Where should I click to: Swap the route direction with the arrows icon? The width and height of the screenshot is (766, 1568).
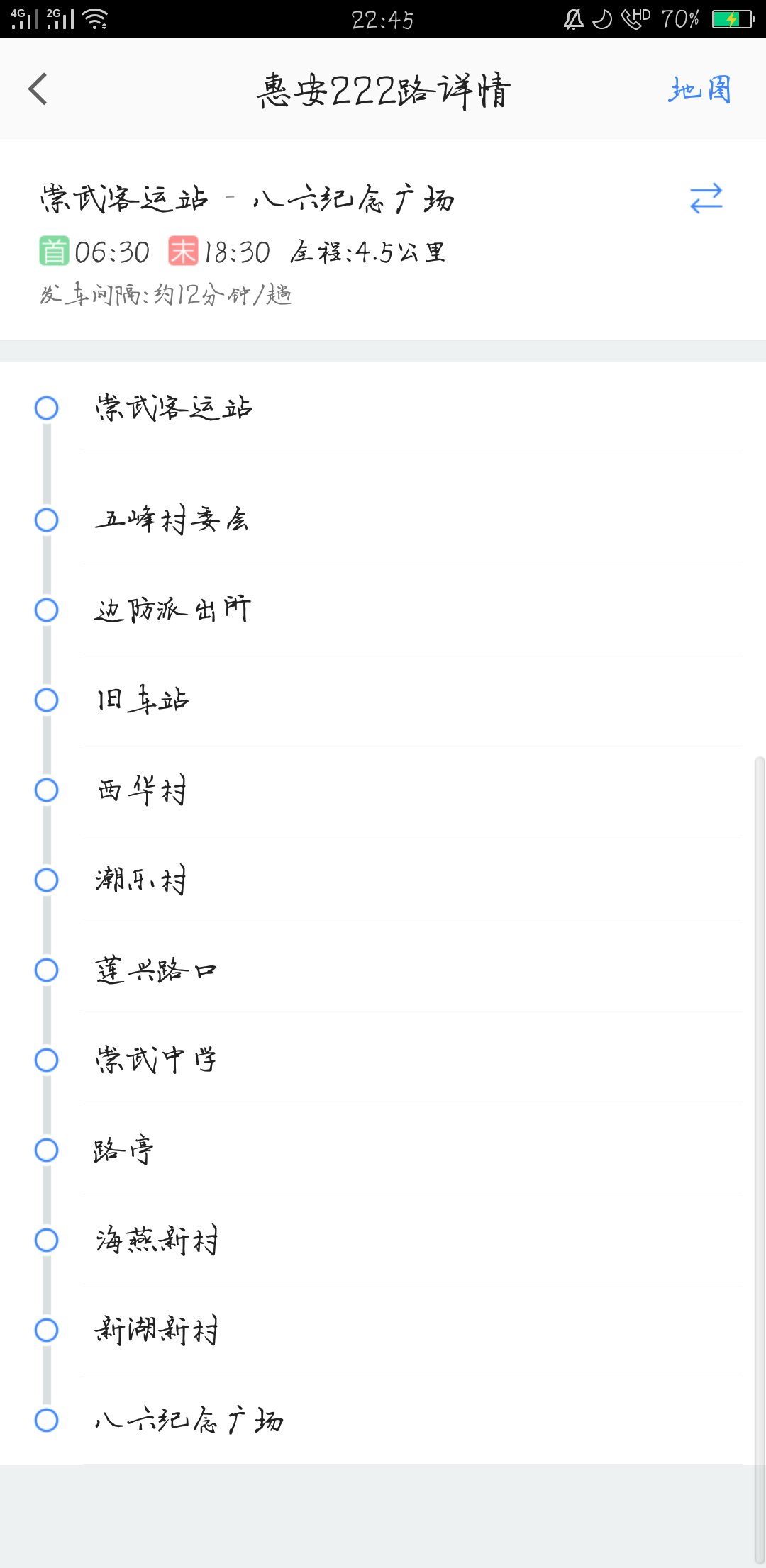pyautogui.click(x=706, y=198)
